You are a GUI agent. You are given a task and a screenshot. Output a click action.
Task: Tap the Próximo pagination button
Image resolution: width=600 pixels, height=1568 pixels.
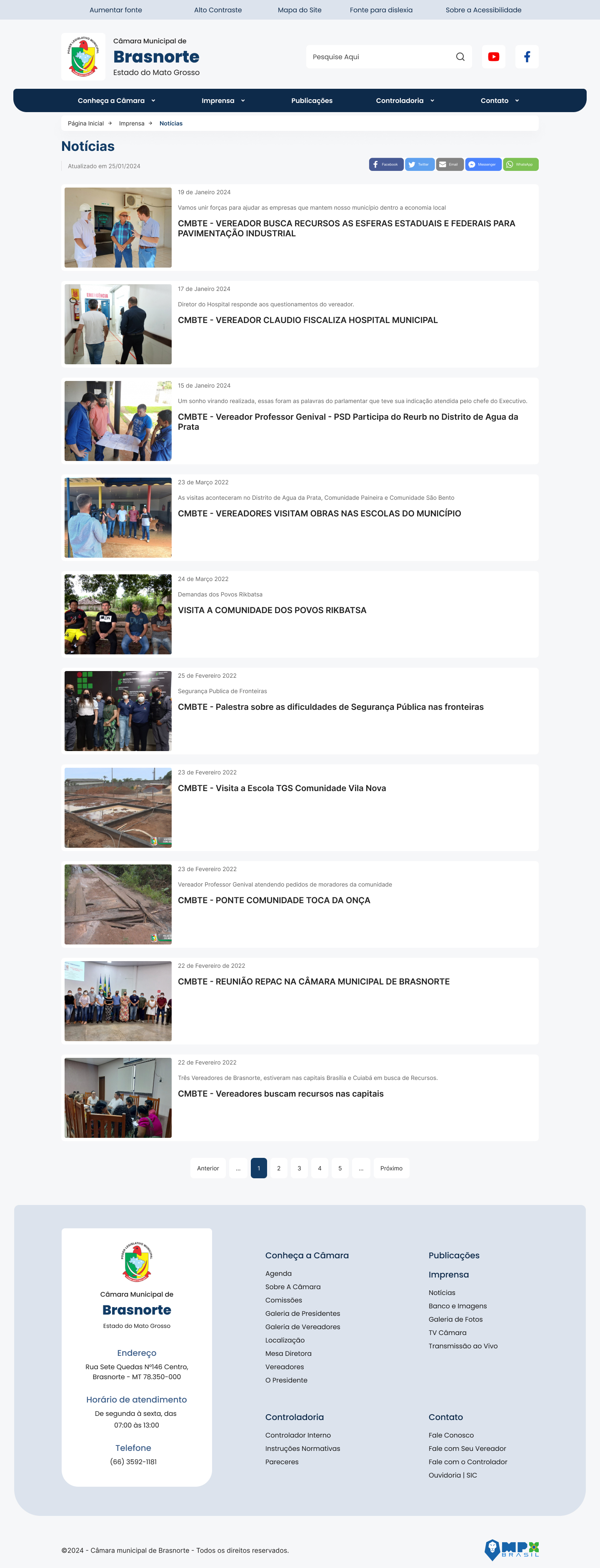(391, 1168)
